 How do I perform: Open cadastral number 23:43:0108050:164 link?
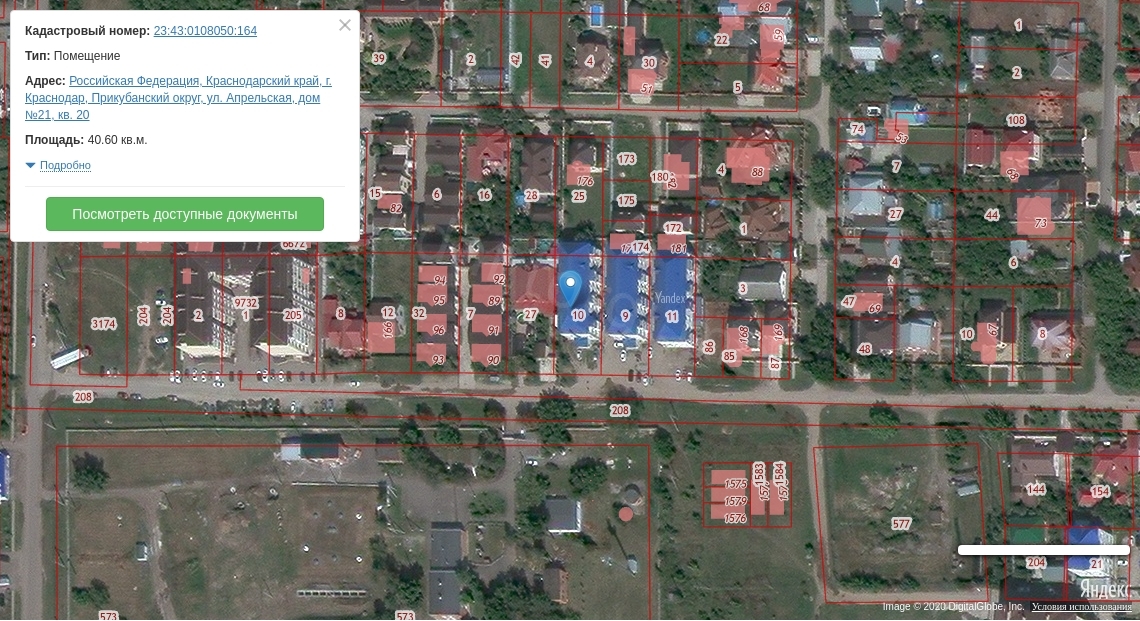coord(205,31)
